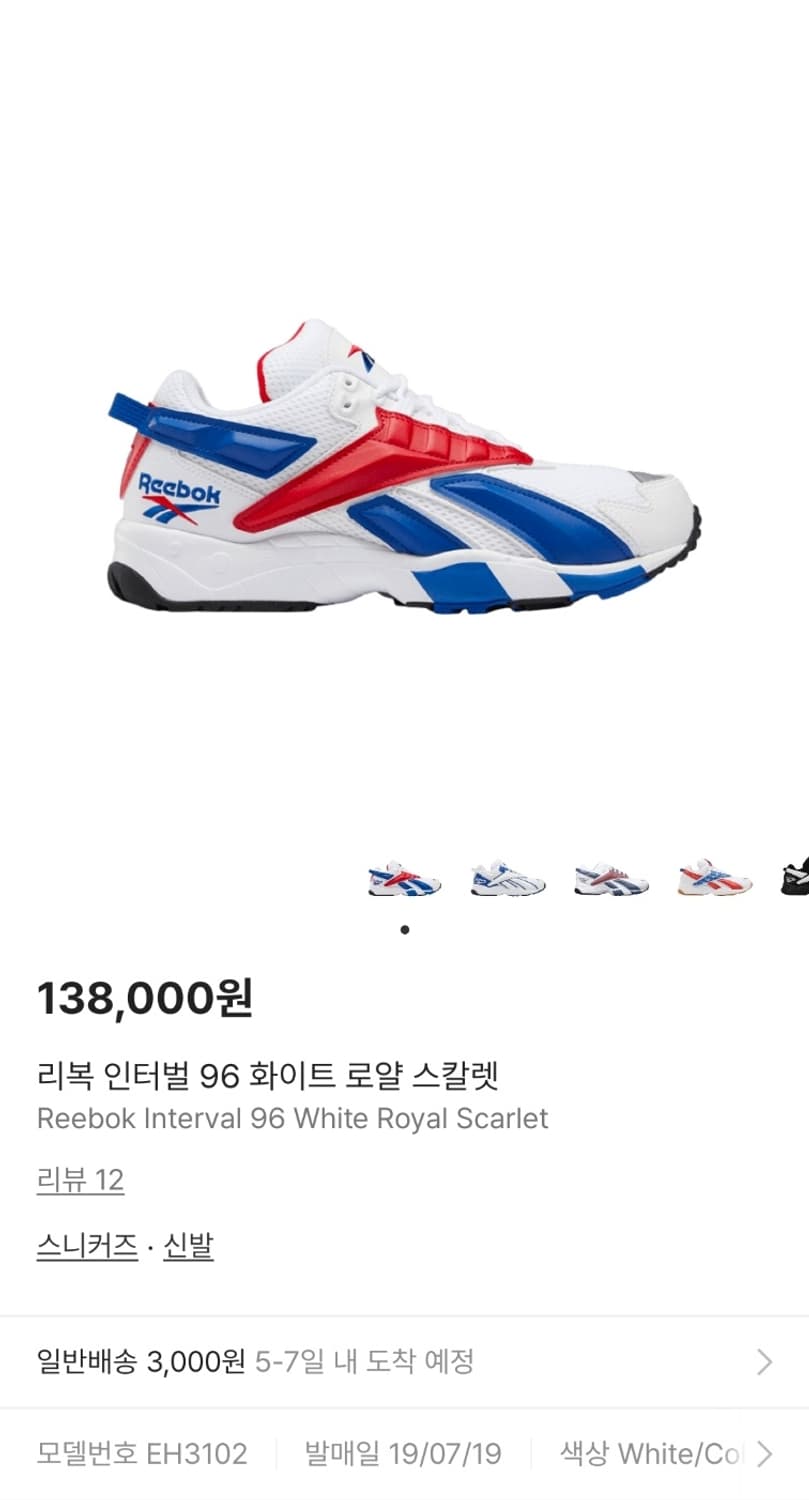Expand the 일반배송 shipping details row
809x1500 pixels.
(x=404, y=1361)
